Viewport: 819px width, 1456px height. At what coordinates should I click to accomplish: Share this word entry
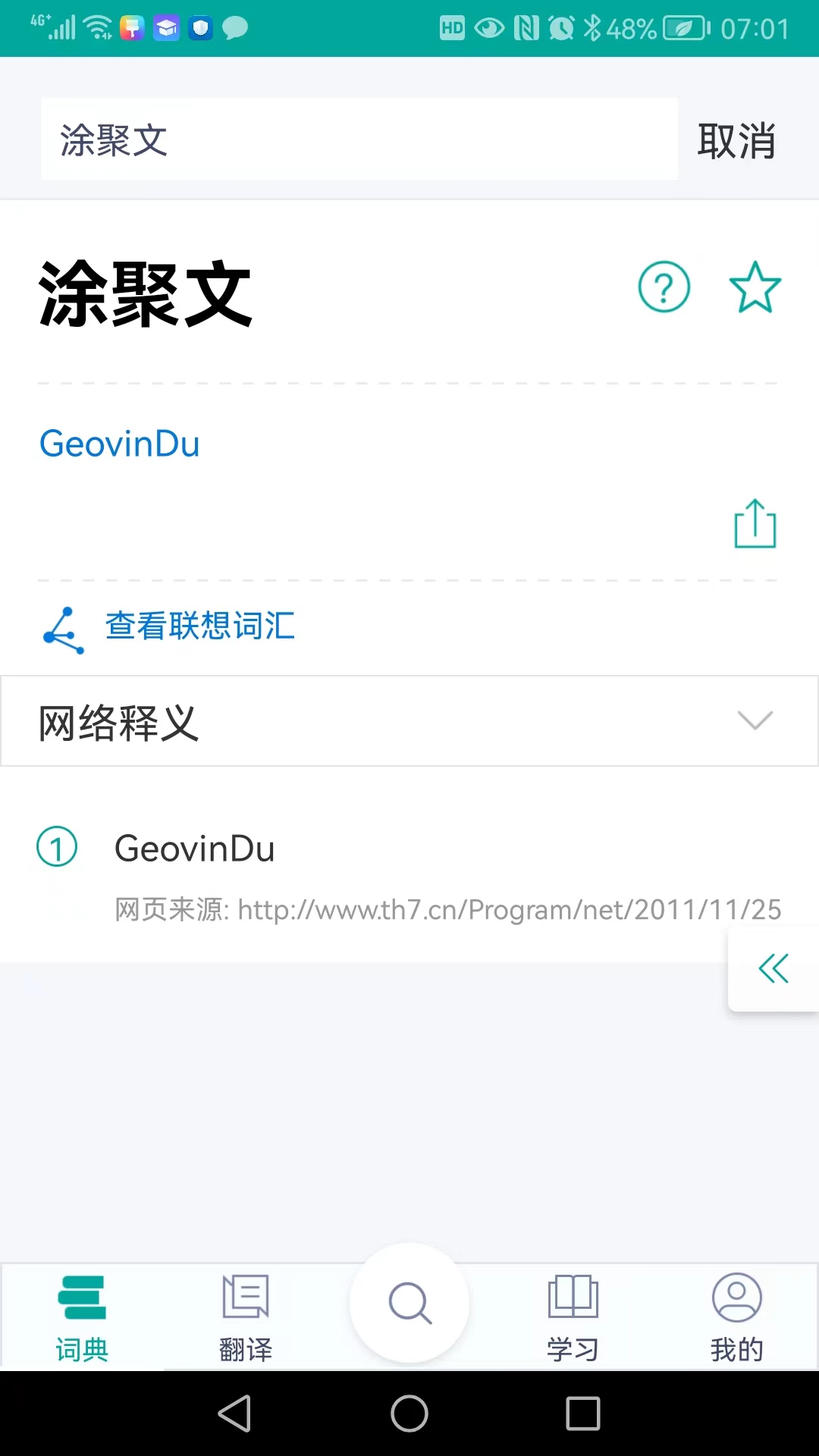pos(755,523)
